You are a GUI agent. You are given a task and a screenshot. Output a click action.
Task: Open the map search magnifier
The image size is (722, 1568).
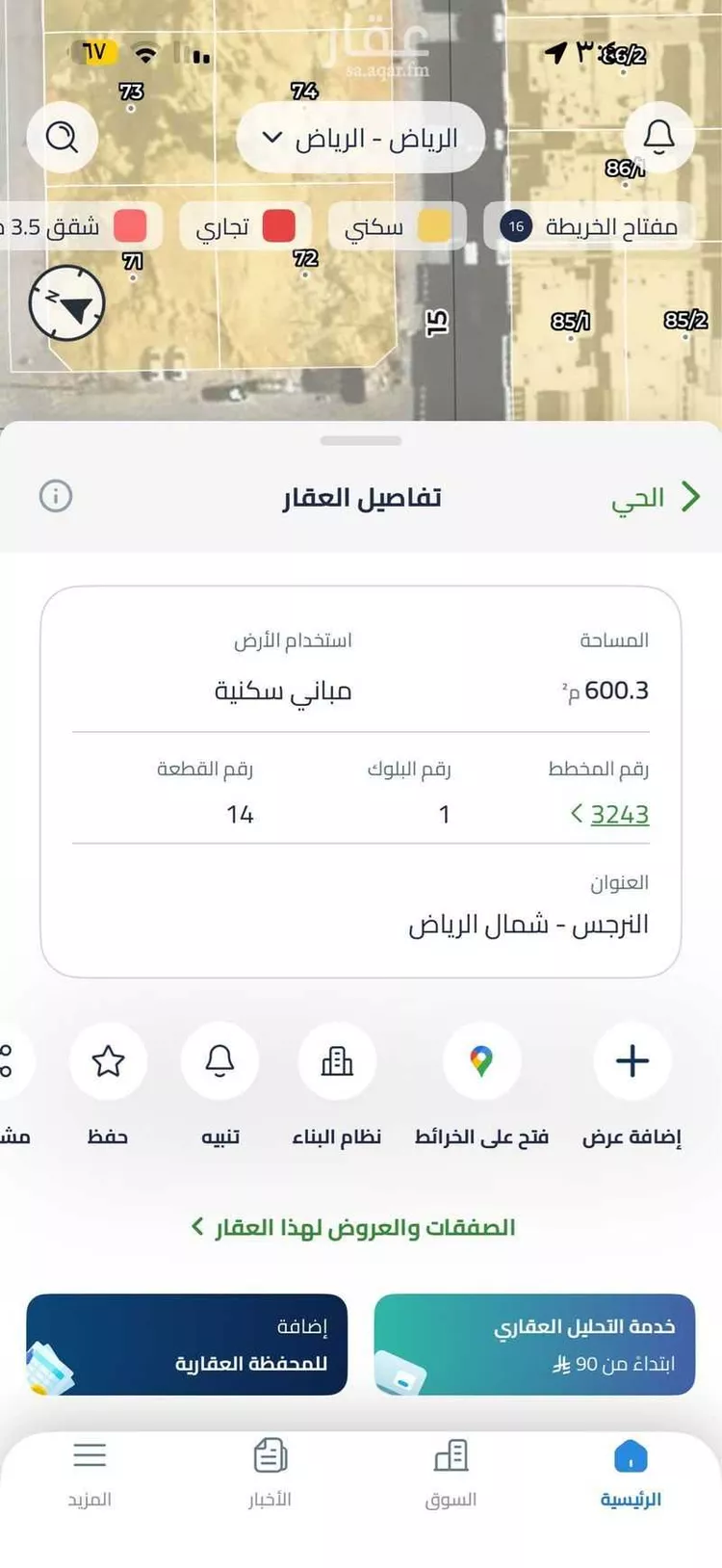coord(63,137)
